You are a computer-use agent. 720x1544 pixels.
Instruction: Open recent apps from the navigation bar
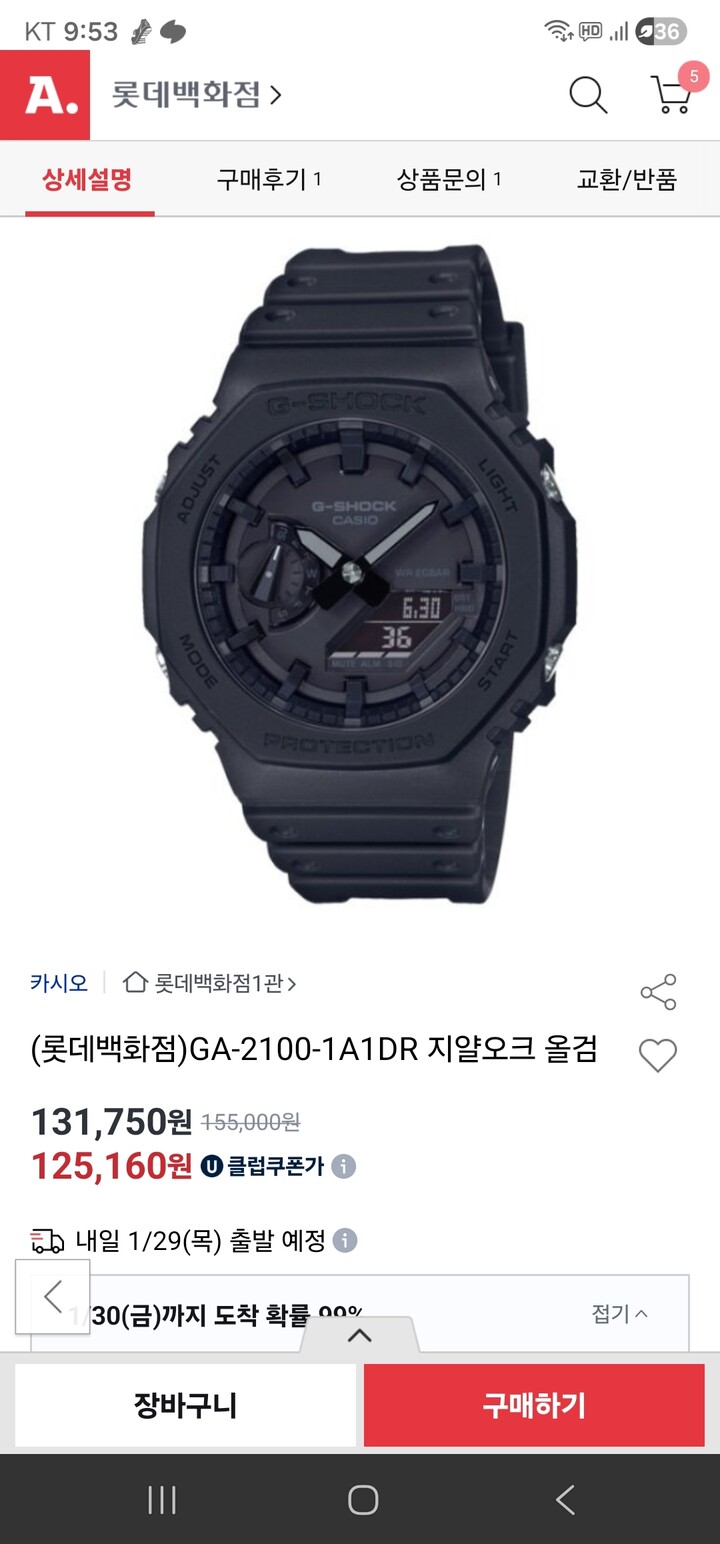coord(160,1500)
